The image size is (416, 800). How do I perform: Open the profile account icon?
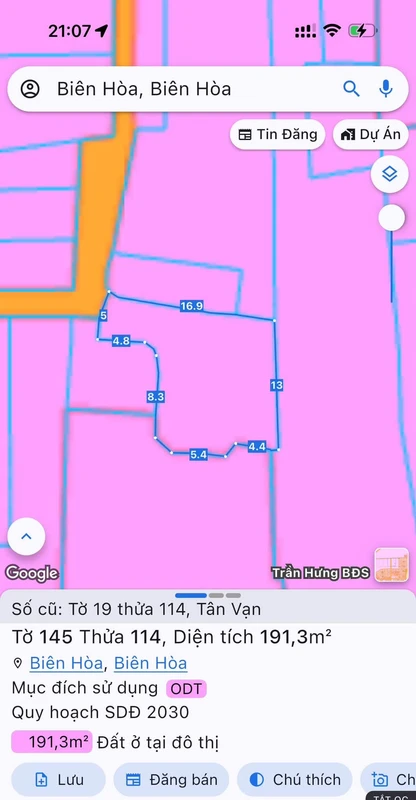30,89
